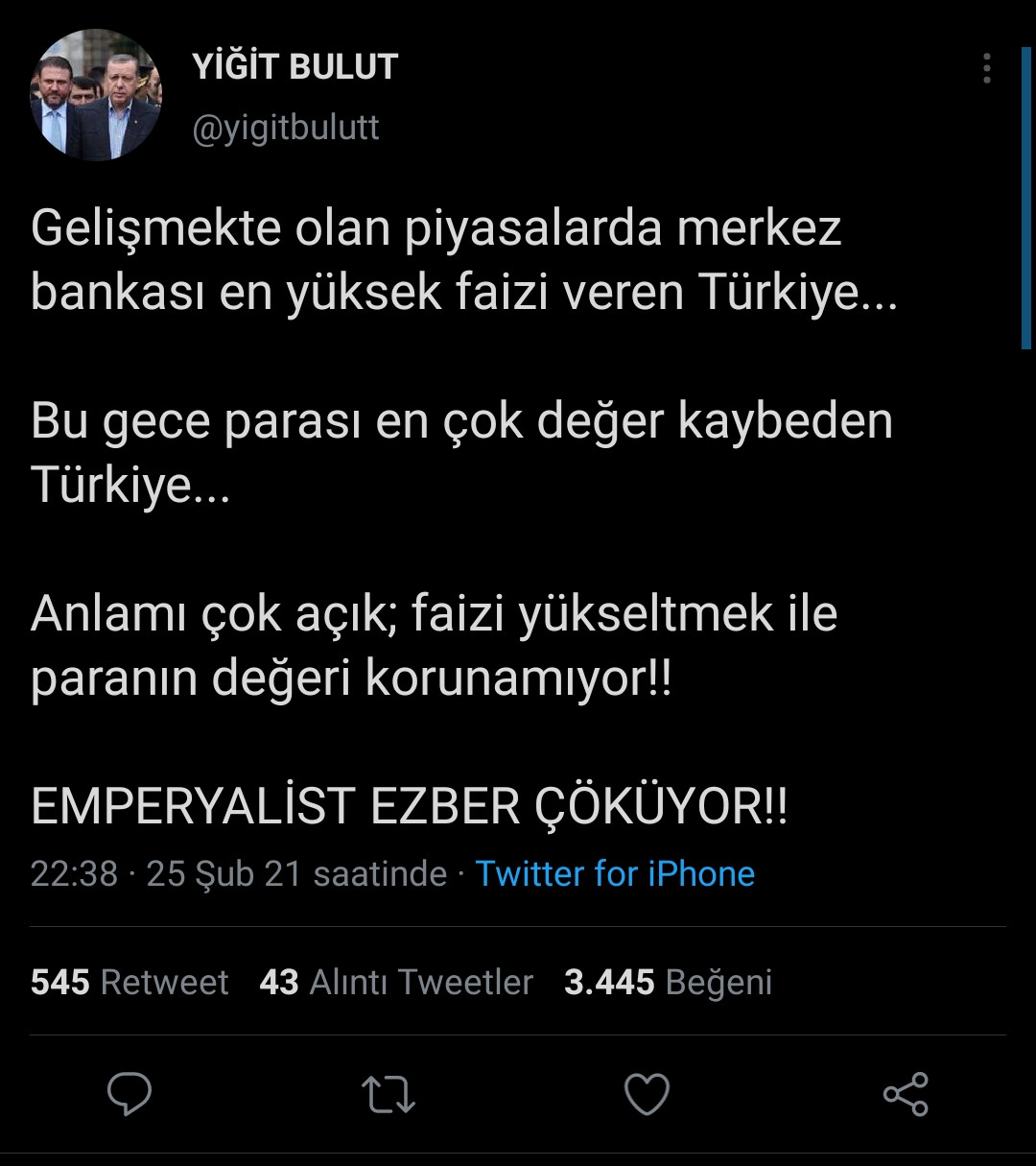The image size is (1036, 1166).
Task: View Yiğit Bulut's profile picture
Action: pyautogui.click(x=95, y=95)
